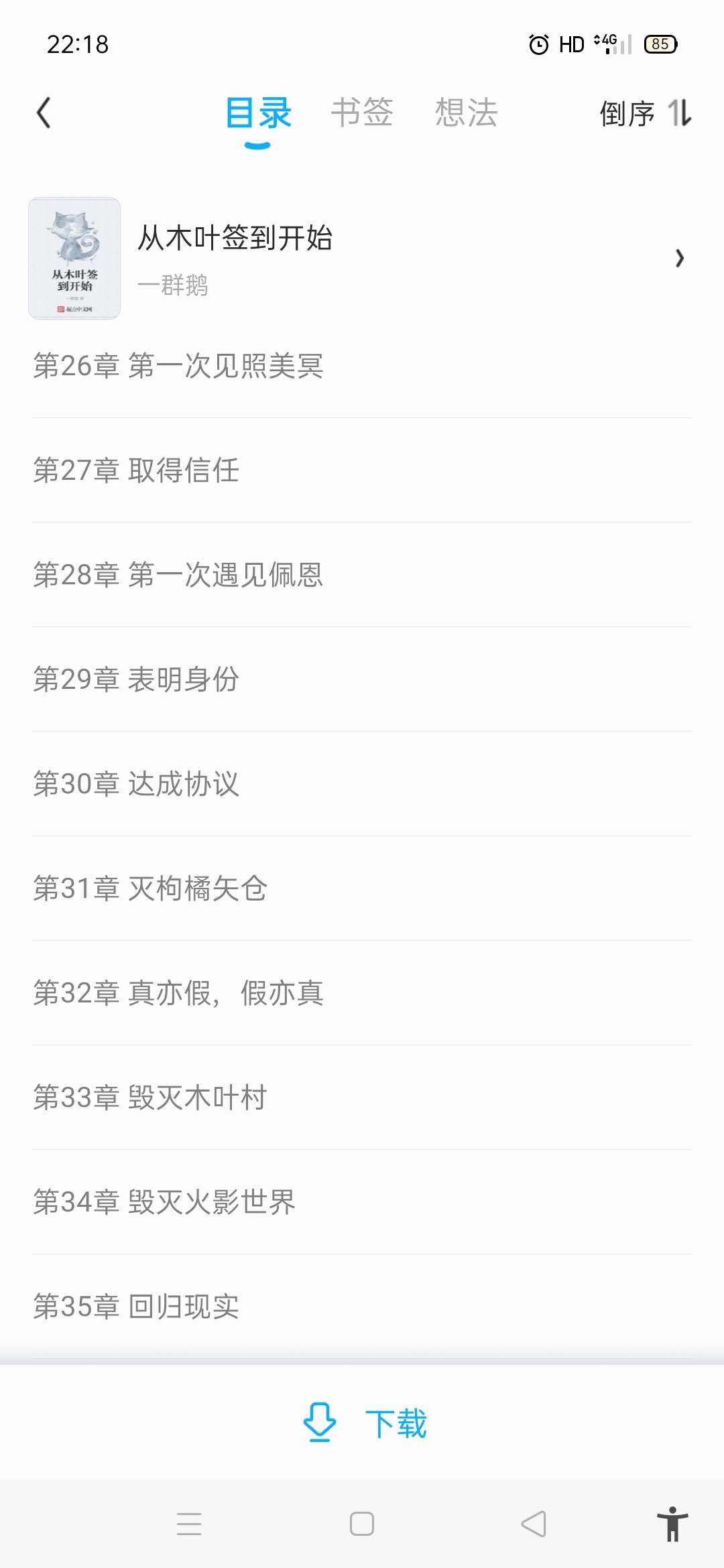
Task: Open the accessibility shortcut icon
Action: click(x=672, y=1524)
